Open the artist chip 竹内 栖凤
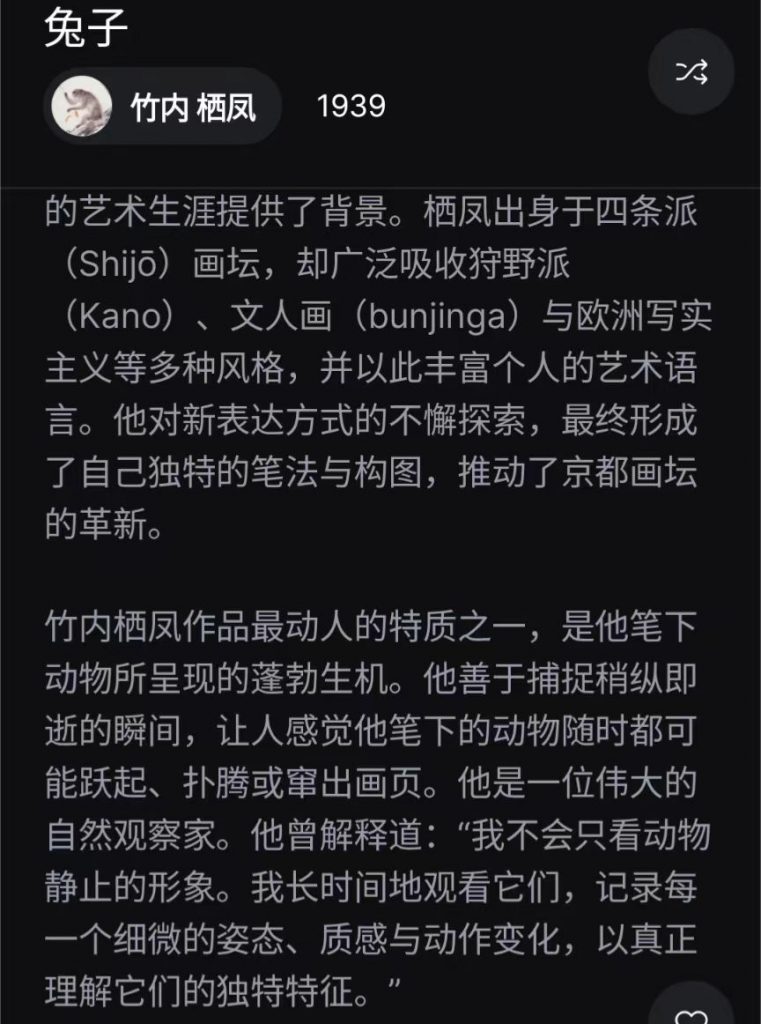This screenshot has height=1024, width=761. [163, 106]
